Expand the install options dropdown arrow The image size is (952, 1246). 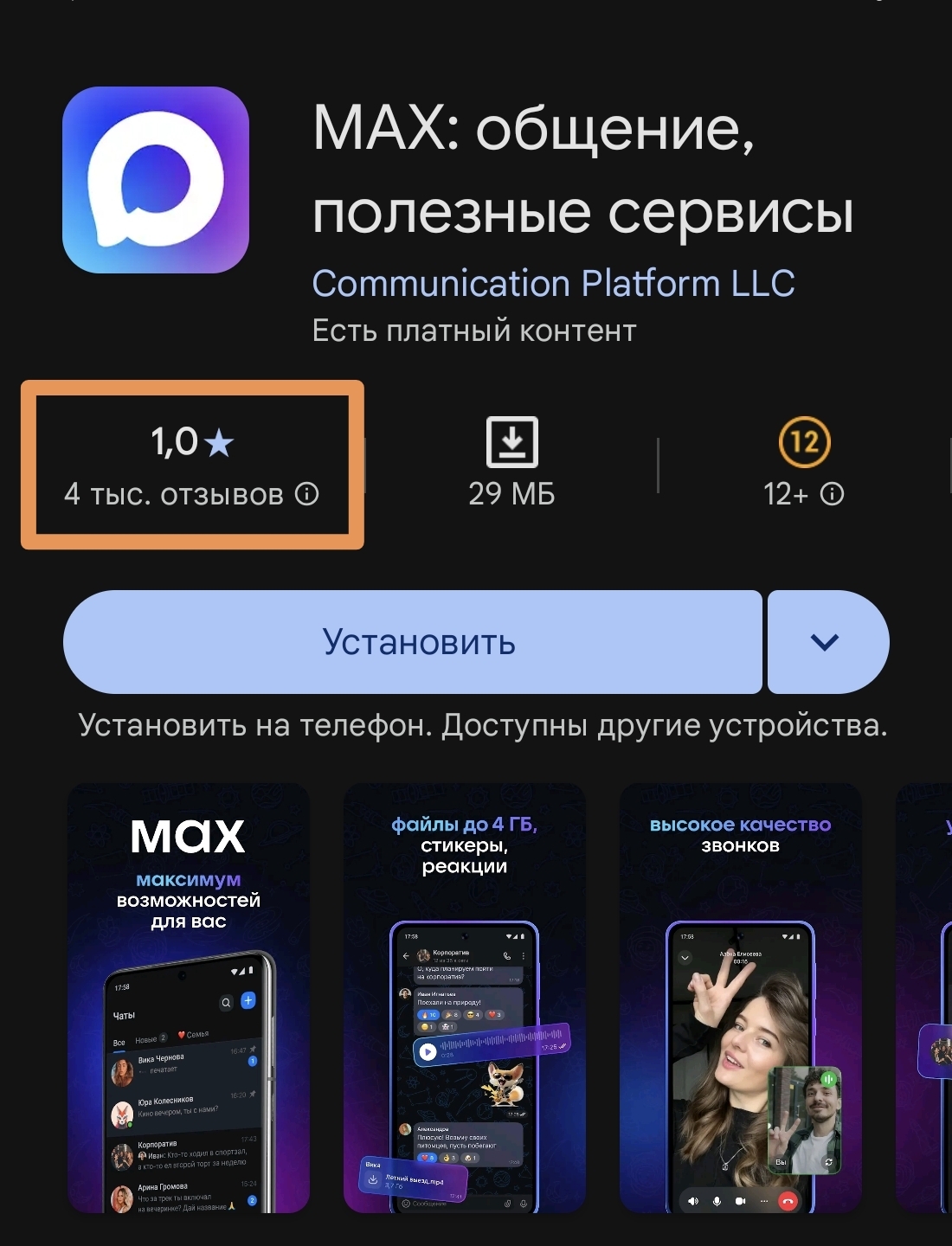pos(826,642)
